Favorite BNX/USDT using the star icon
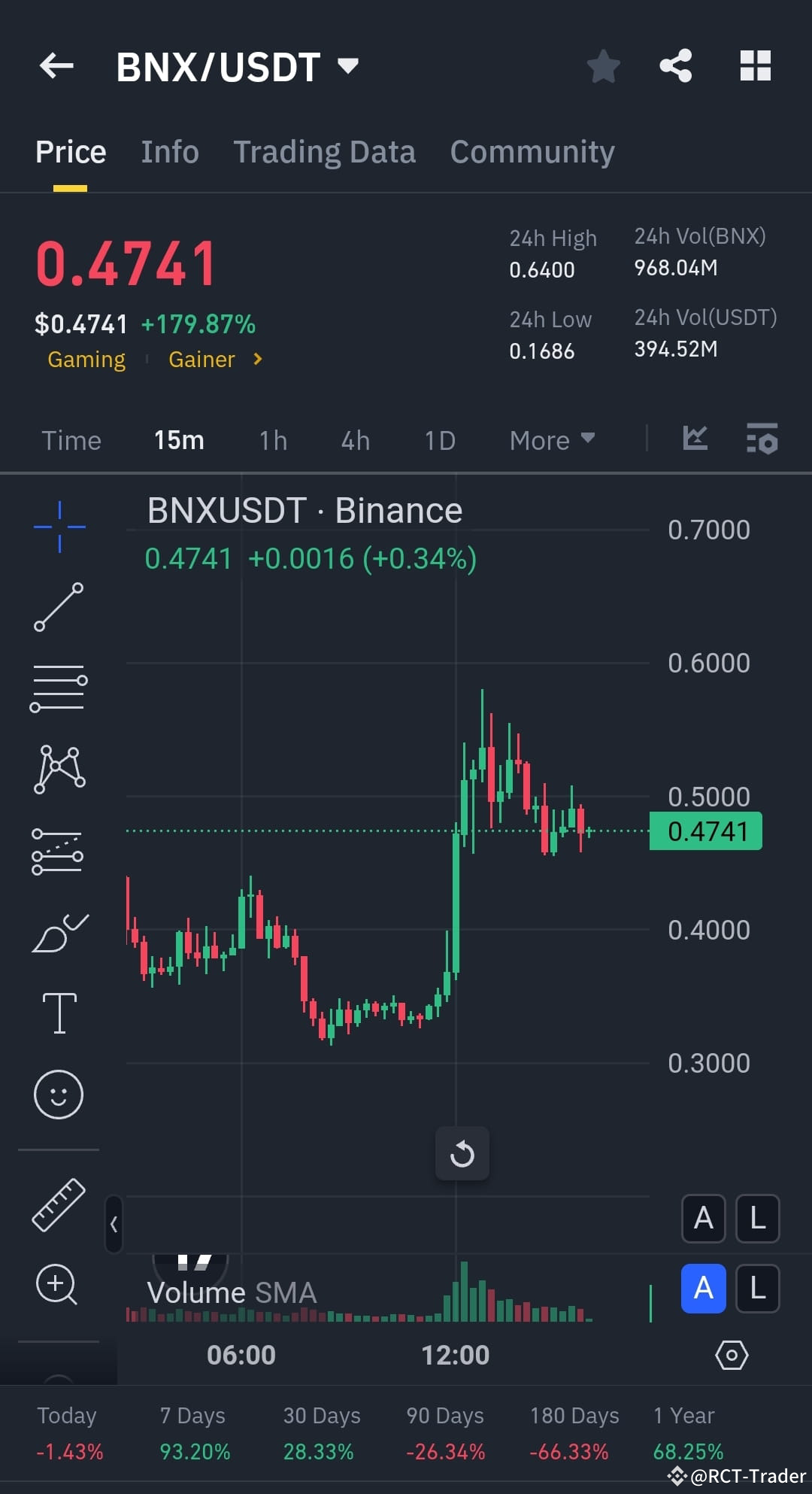The width and height of the screenshot is (812, 1494). pos(604,66)
